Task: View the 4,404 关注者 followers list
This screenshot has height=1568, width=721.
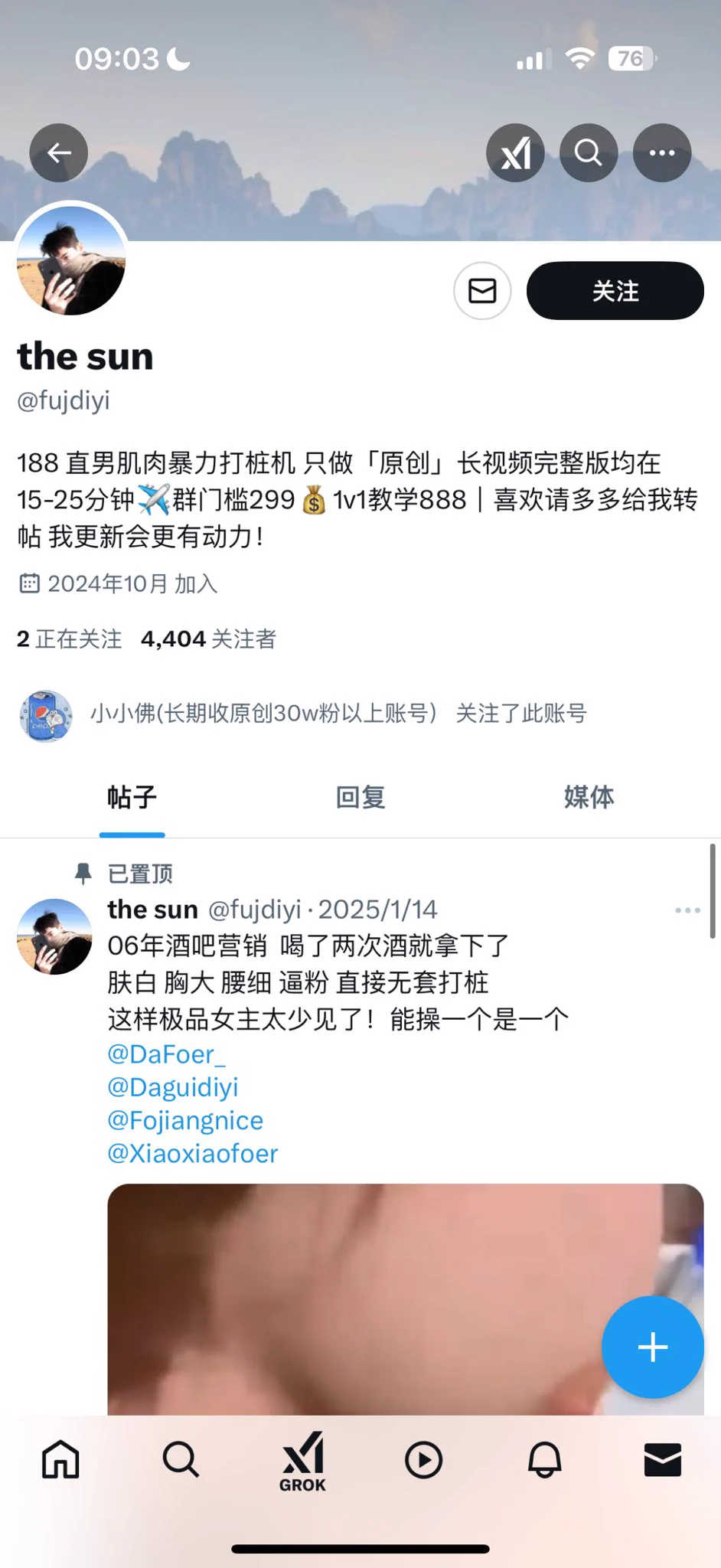Action: pos(208,639)
